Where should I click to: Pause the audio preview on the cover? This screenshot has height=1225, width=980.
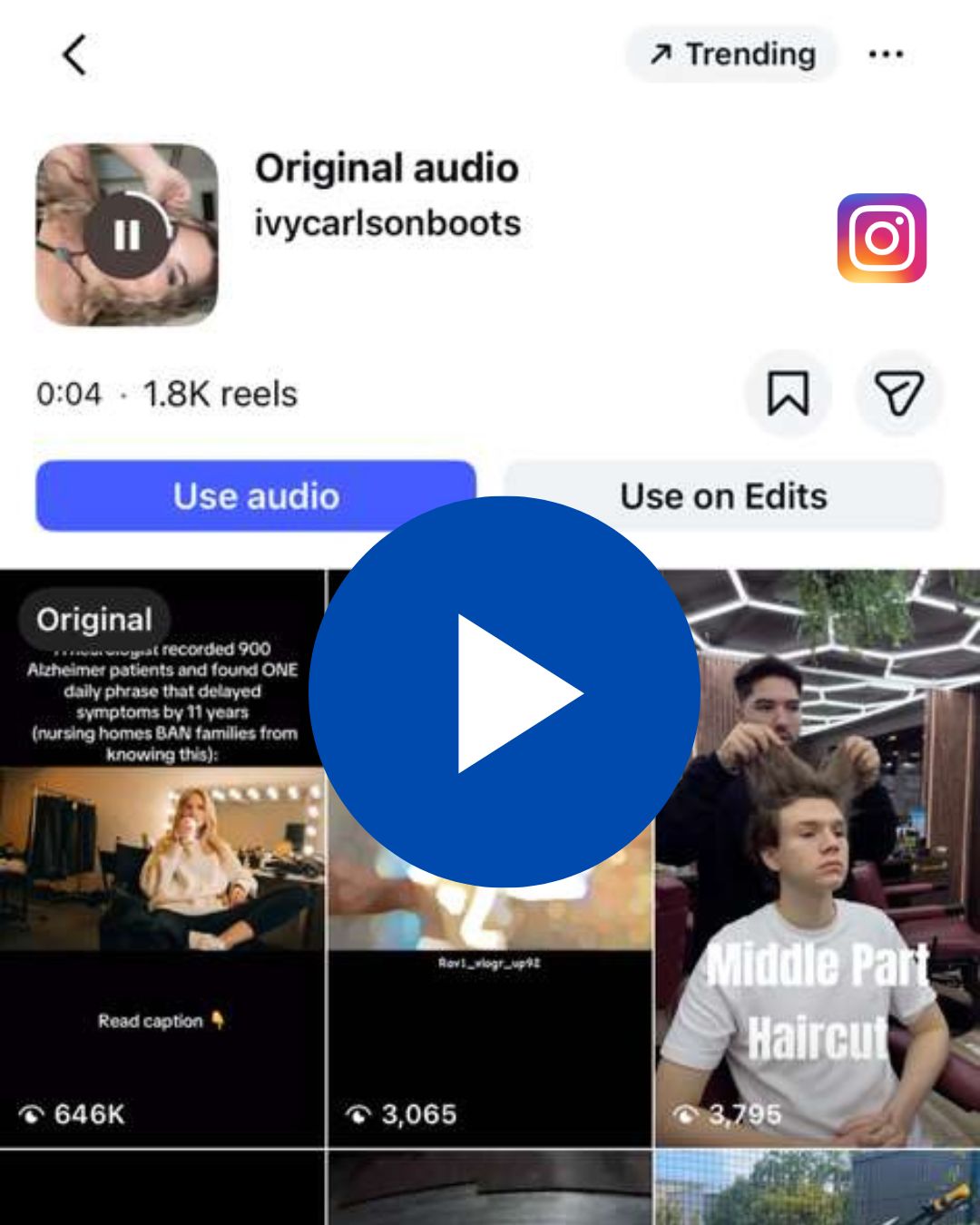coord(127,235)
